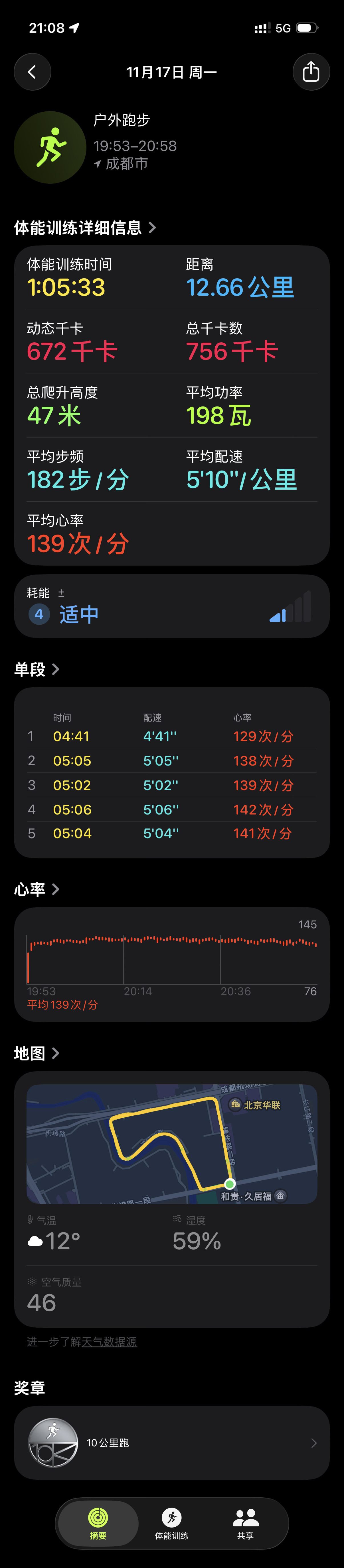Expand the 单段 splits section
The height and width of the screenshot is (1568, 344).
pos(37,670)
